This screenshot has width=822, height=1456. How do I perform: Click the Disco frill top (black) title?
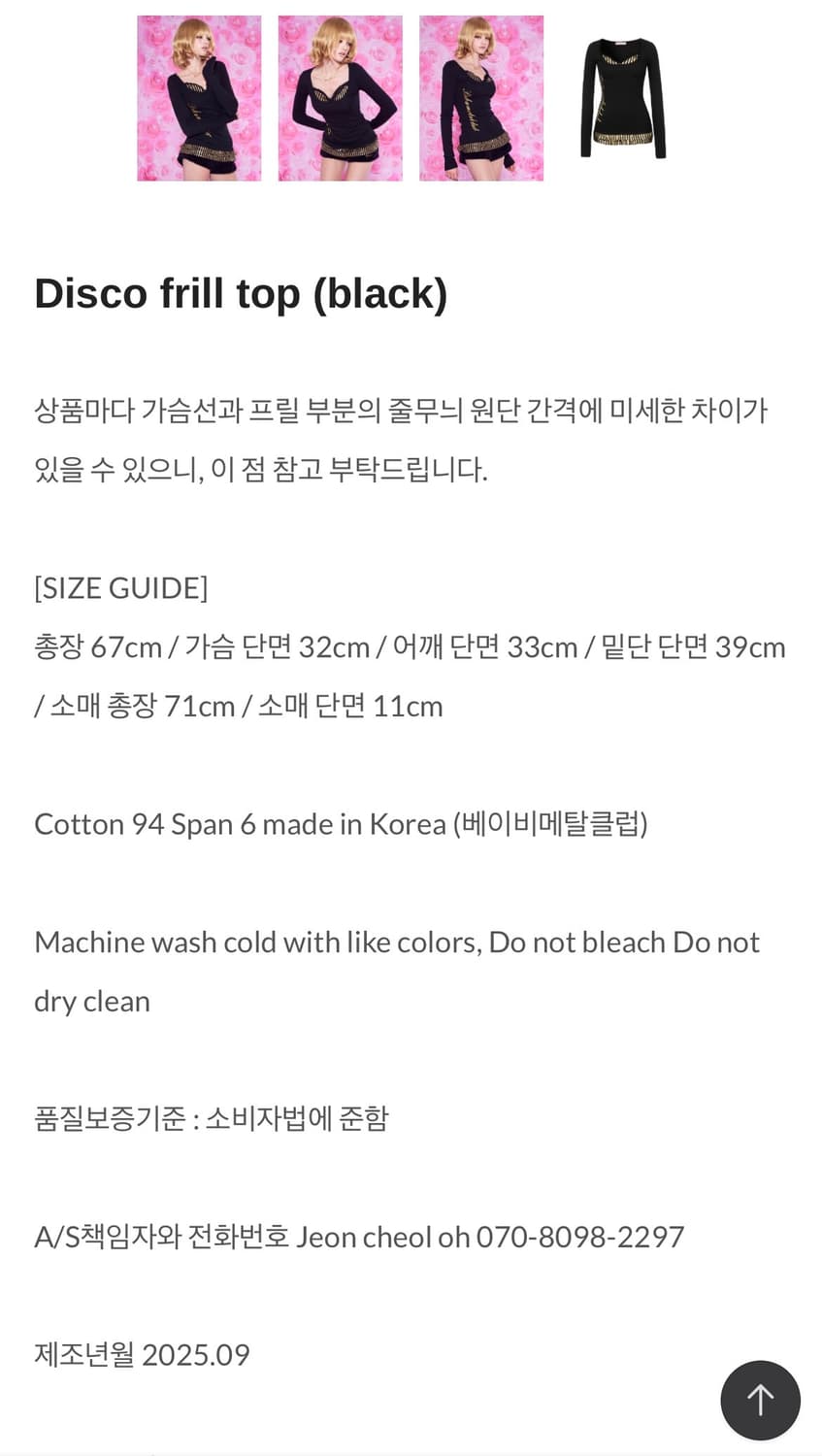tap(241, 293)
